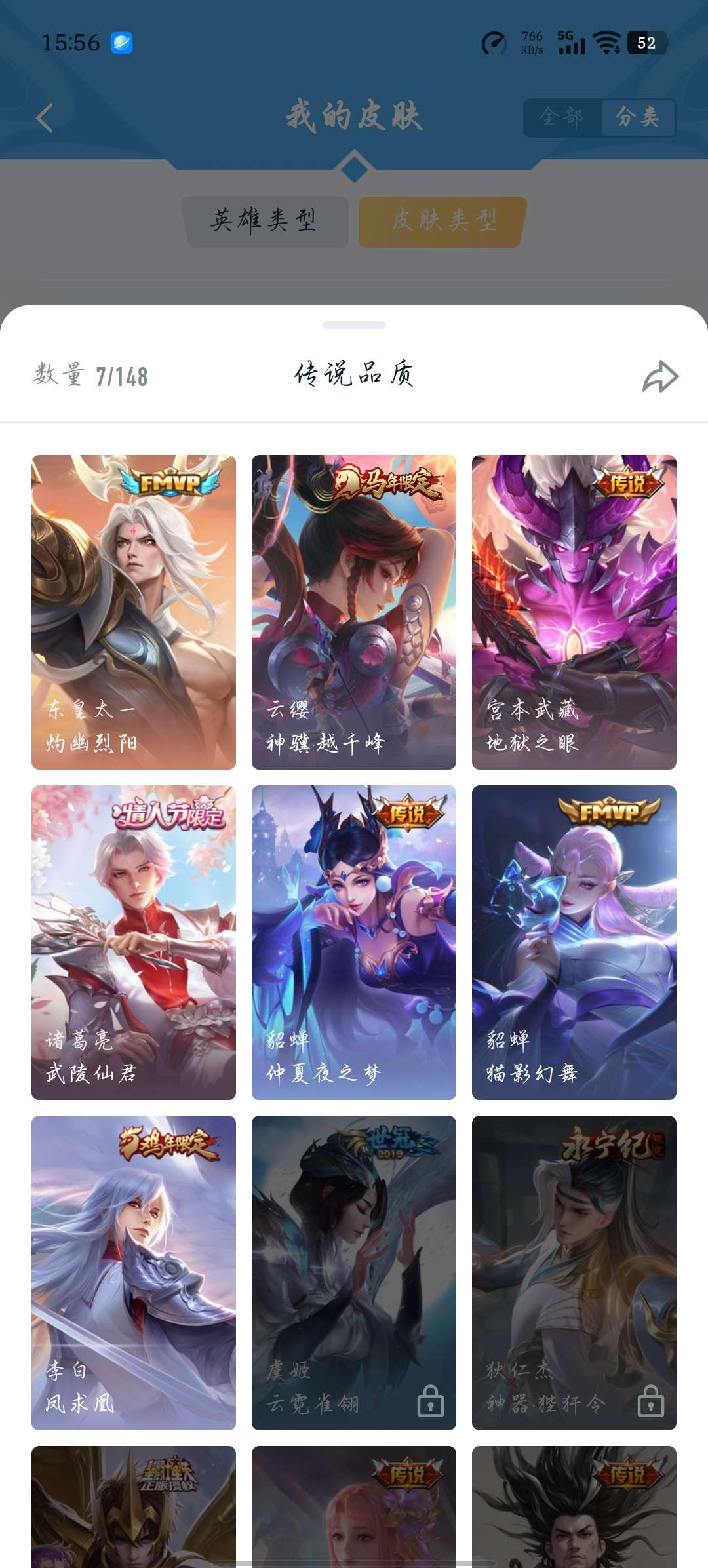Switch to the 全部 view
The image size is (708, 1568).
562,117
